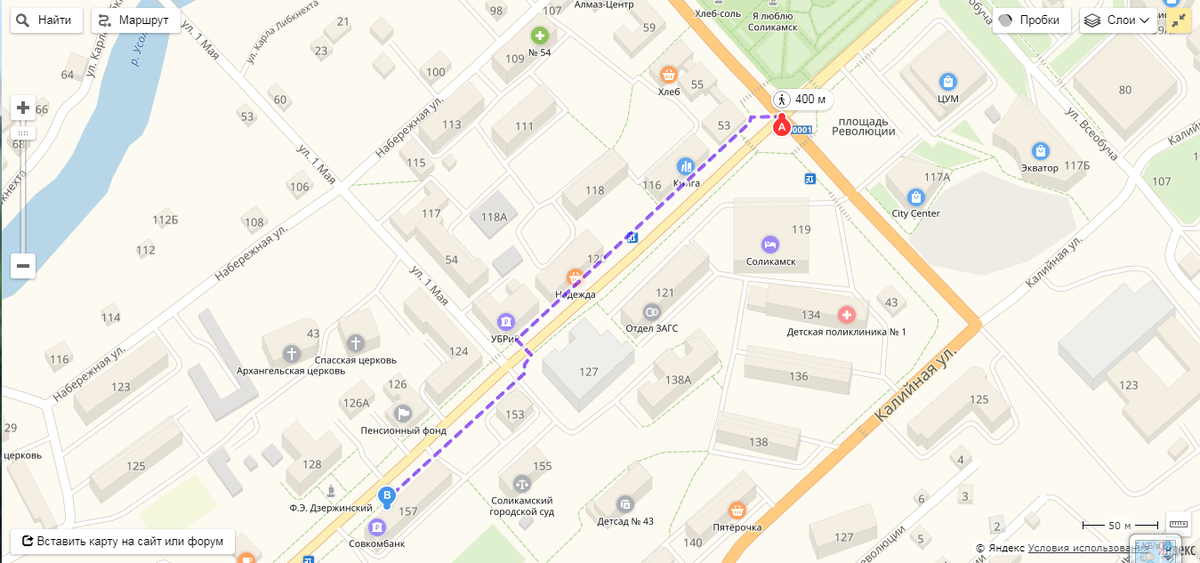Open the Соликамск hotel marker
The image size is (1200, 563).
pyautogui.click(x=769, y=243)
